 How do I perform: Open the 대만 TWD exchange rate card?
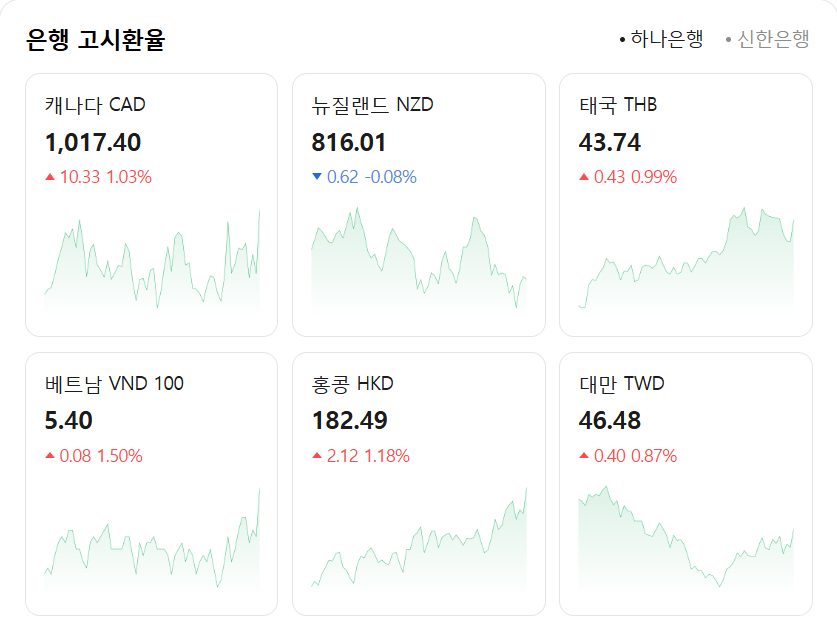pyautogui.click(x=685, y=483)
